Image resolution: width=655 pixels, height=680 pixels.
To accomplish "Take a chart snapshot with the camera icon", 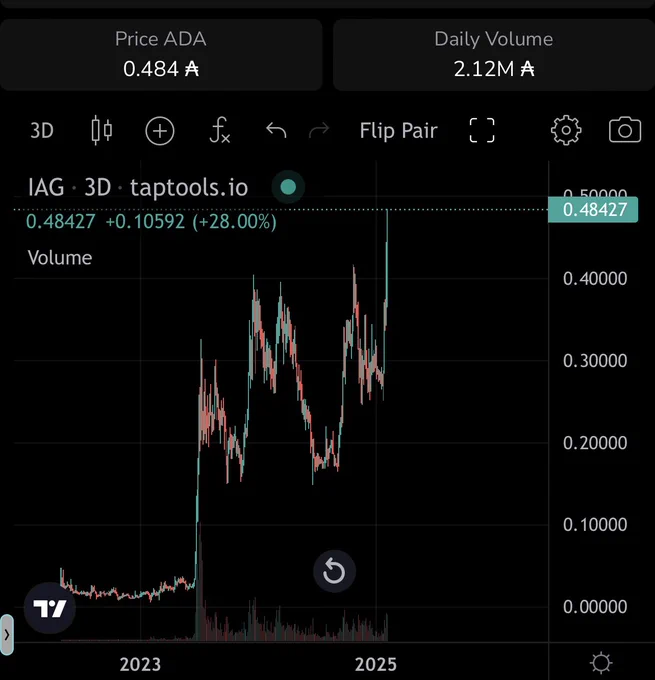I will click(x=625, y=130).
